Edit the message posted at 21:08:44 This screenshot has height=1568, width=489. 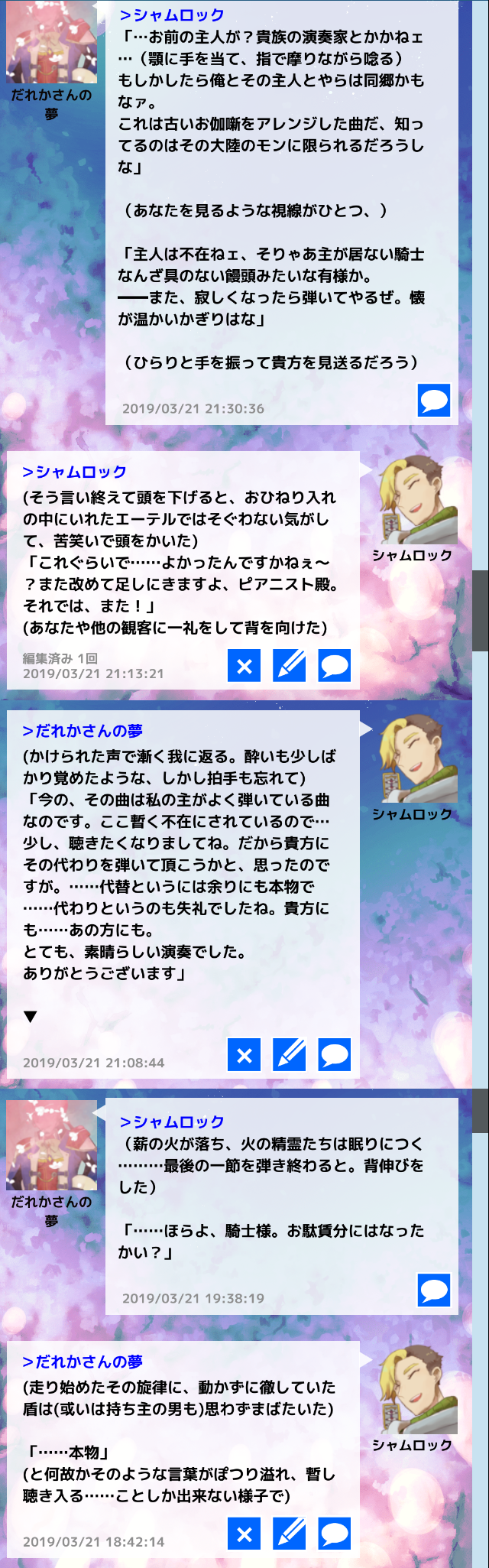point(289,1054)
